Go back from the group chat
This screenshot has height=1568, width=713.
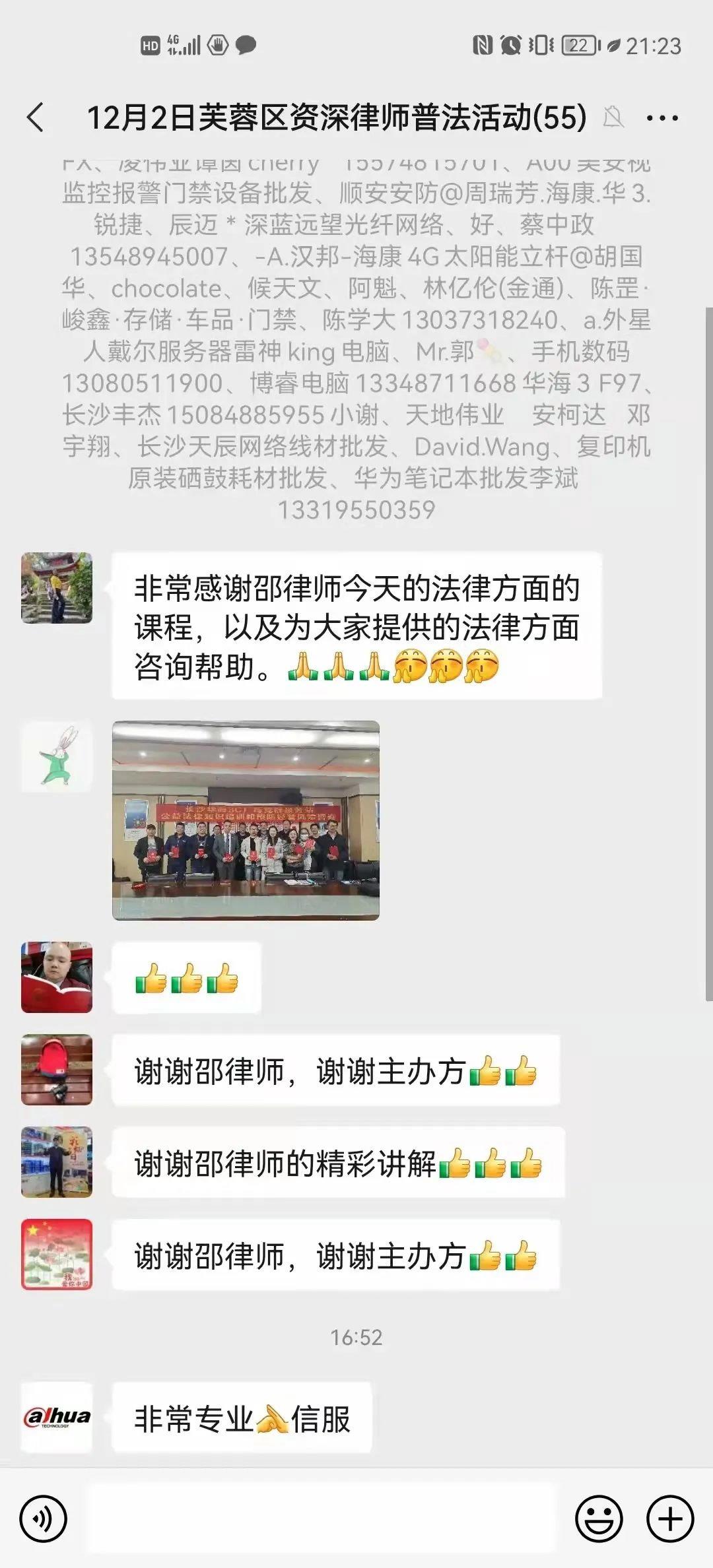pyautogui.click(x=36, y=118)
